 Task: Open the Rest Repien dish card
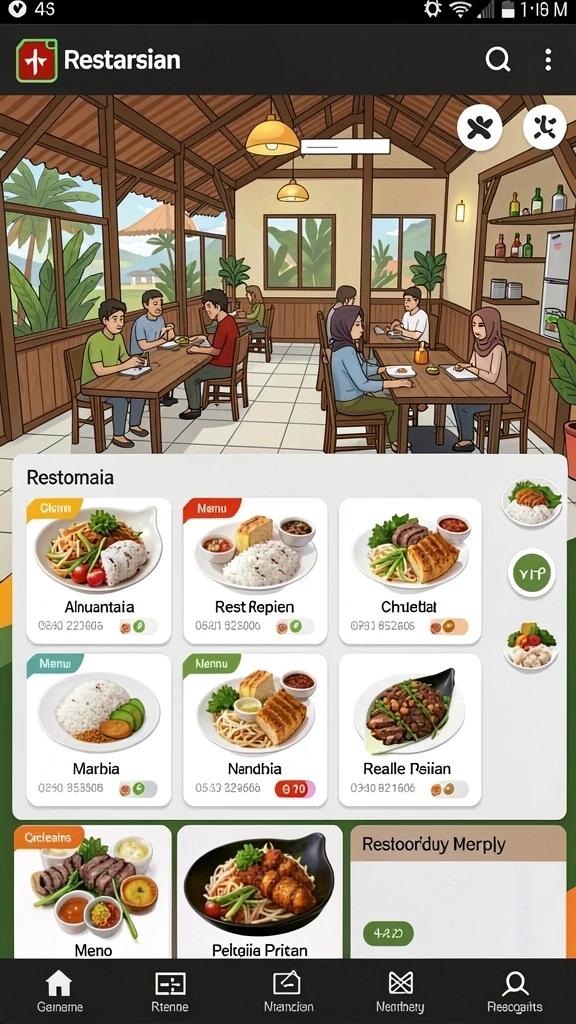[x=255, y=571]
